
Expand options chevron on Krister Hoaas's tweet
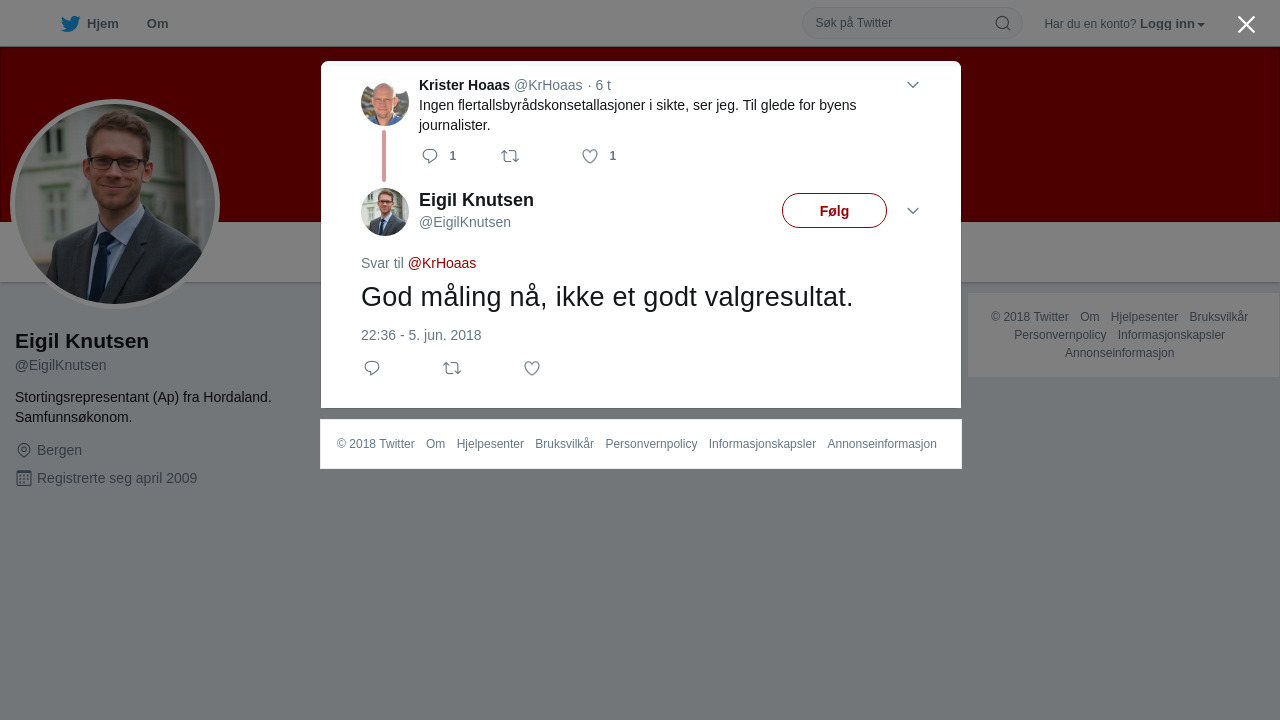pos(913,85)
